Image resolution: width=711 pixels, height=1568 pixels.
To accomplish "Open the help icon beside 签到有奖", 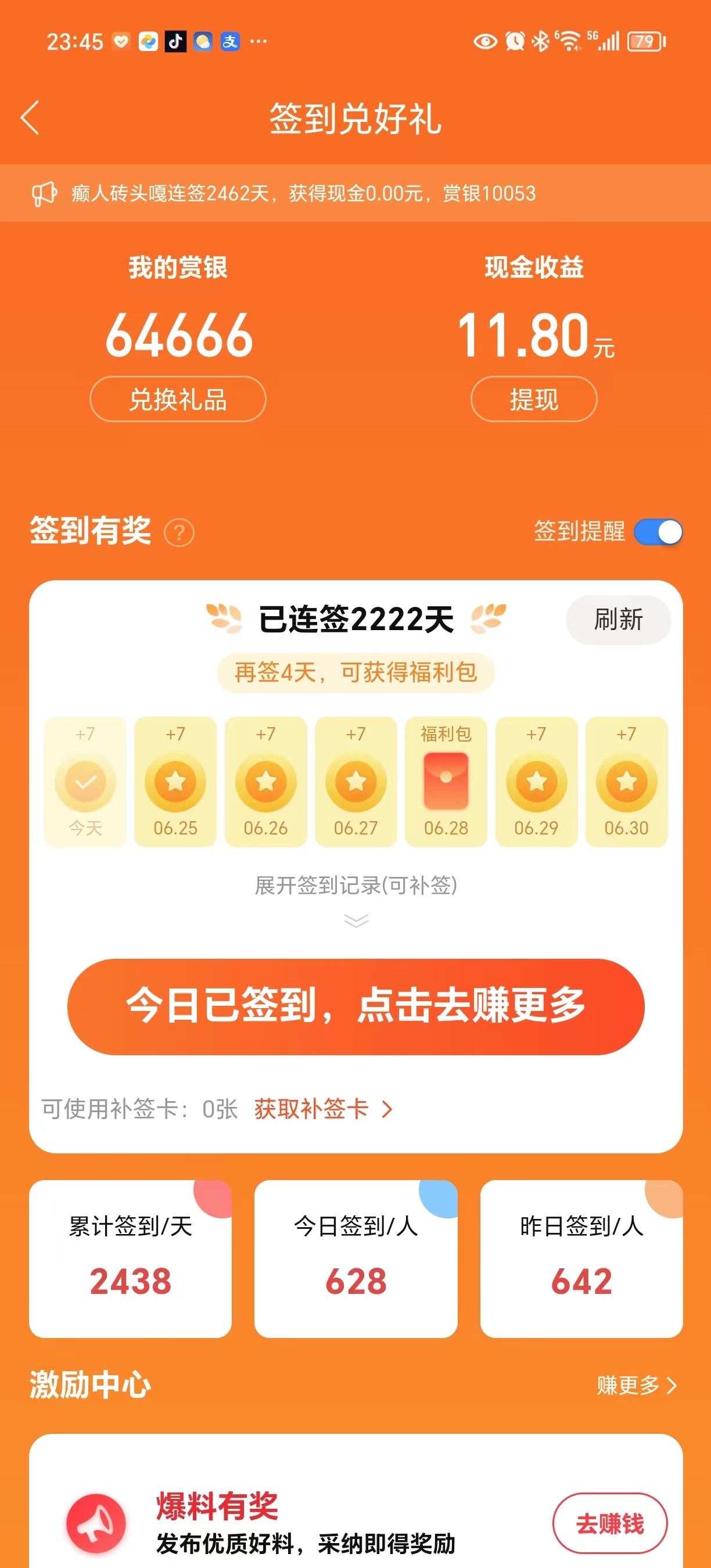I will [x=179, y=533].
